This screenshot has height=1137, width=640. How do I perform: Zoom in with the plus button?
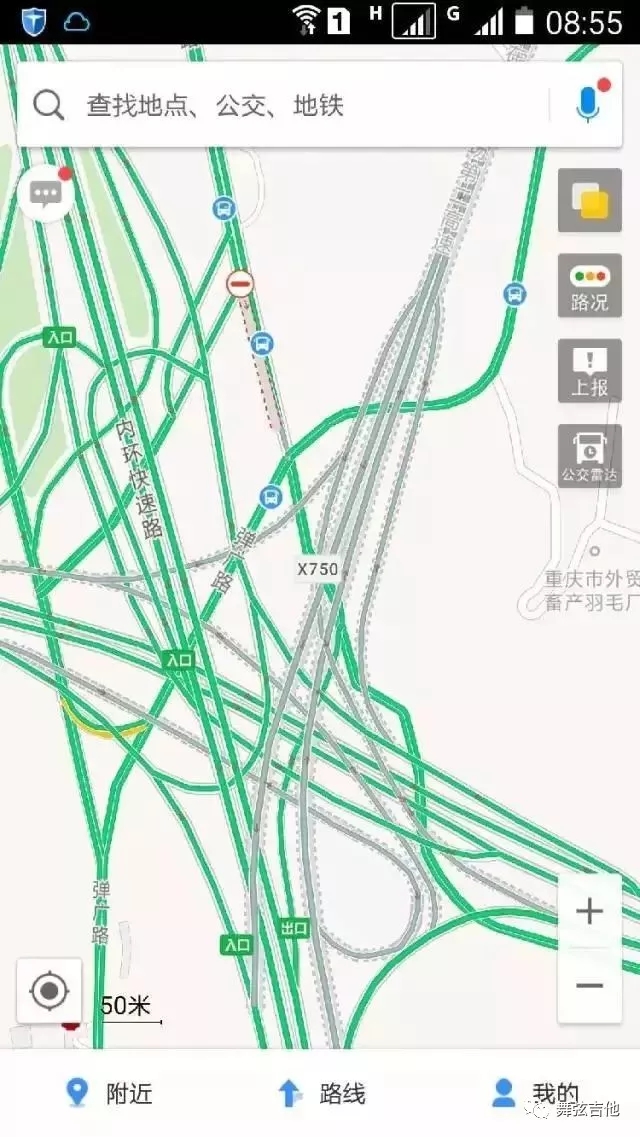(589, 911)
